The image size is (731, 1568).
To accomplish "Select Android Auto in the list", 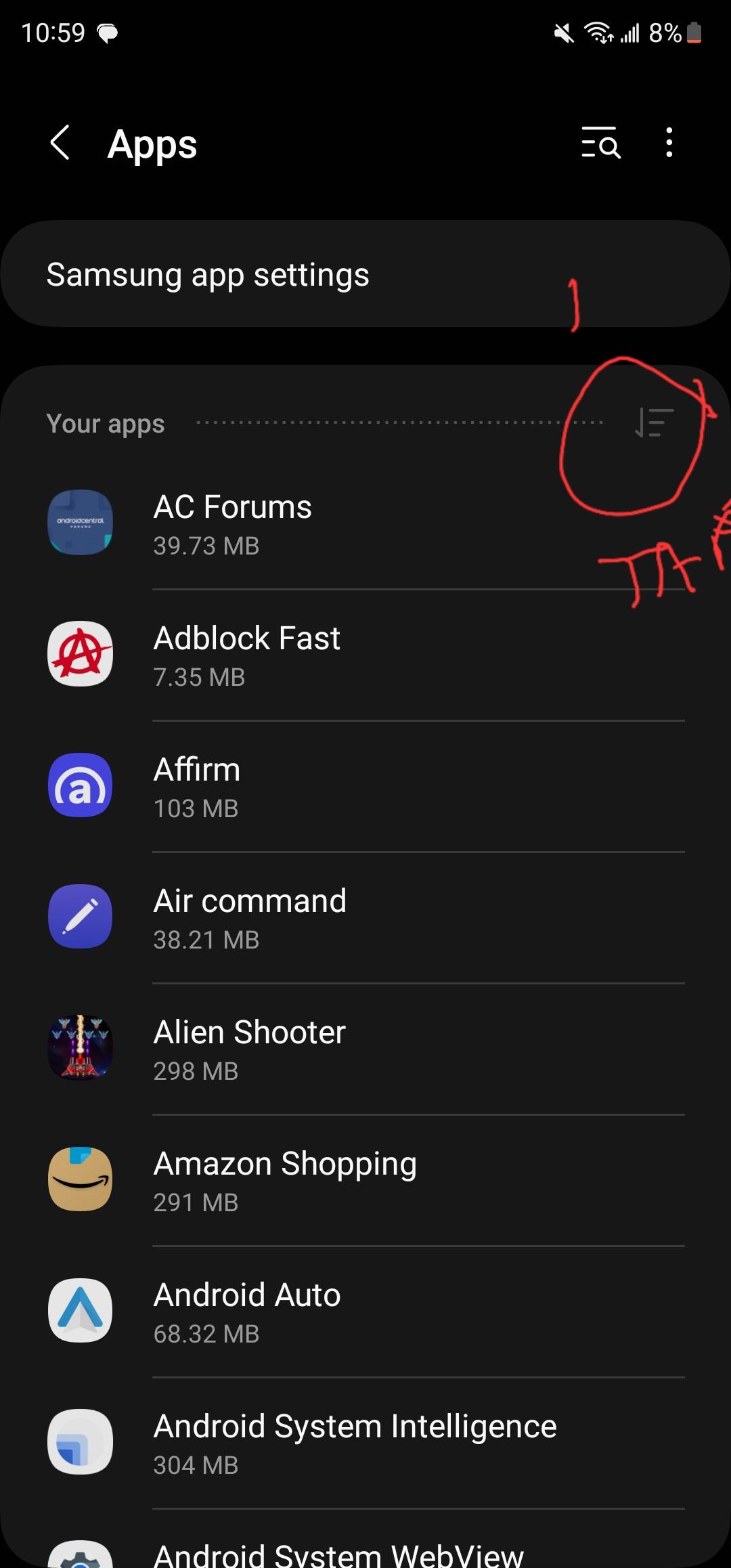I will (365, 1311).
